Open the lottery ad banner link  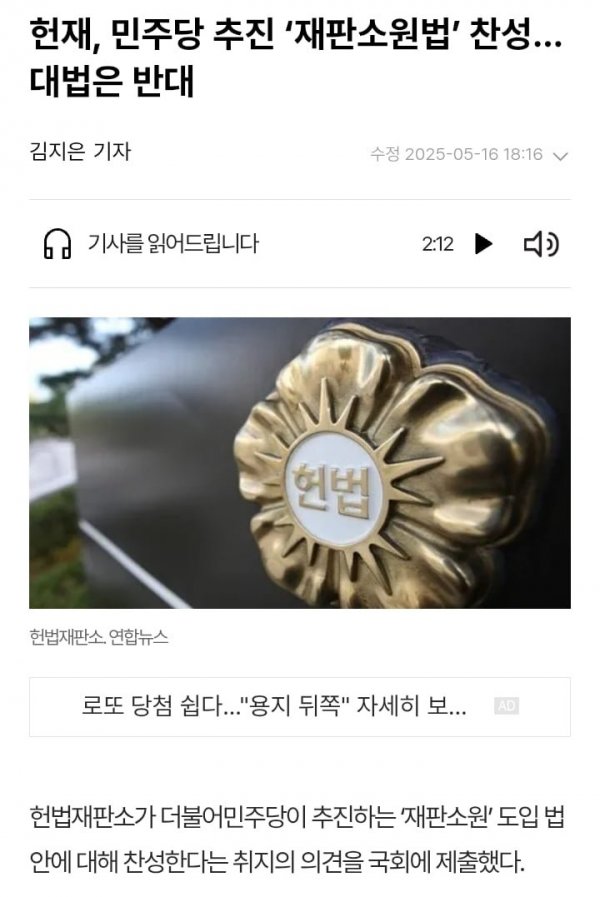coord(275,706)
